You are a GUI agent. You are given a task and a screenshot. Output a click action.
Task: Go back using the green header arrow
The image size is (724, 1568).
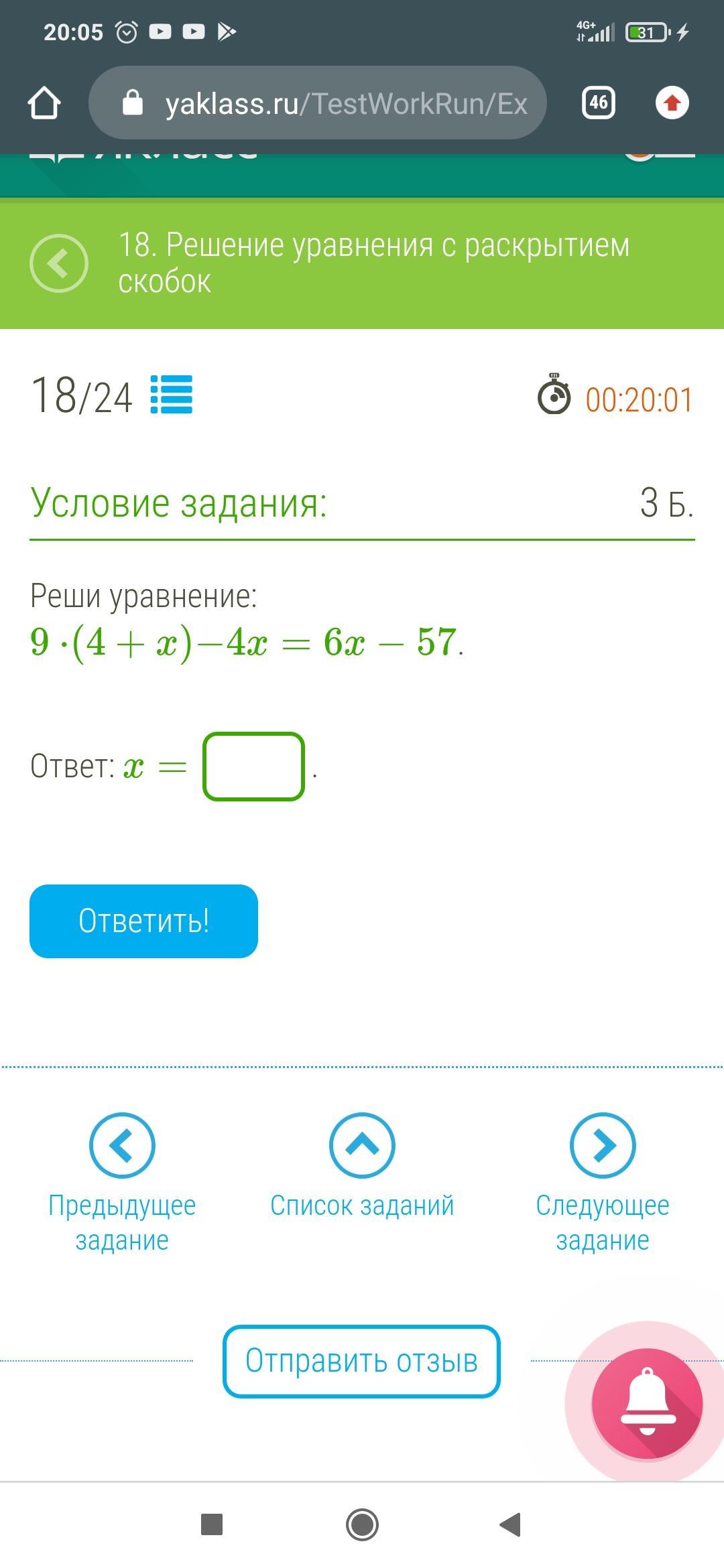point(59,263)
